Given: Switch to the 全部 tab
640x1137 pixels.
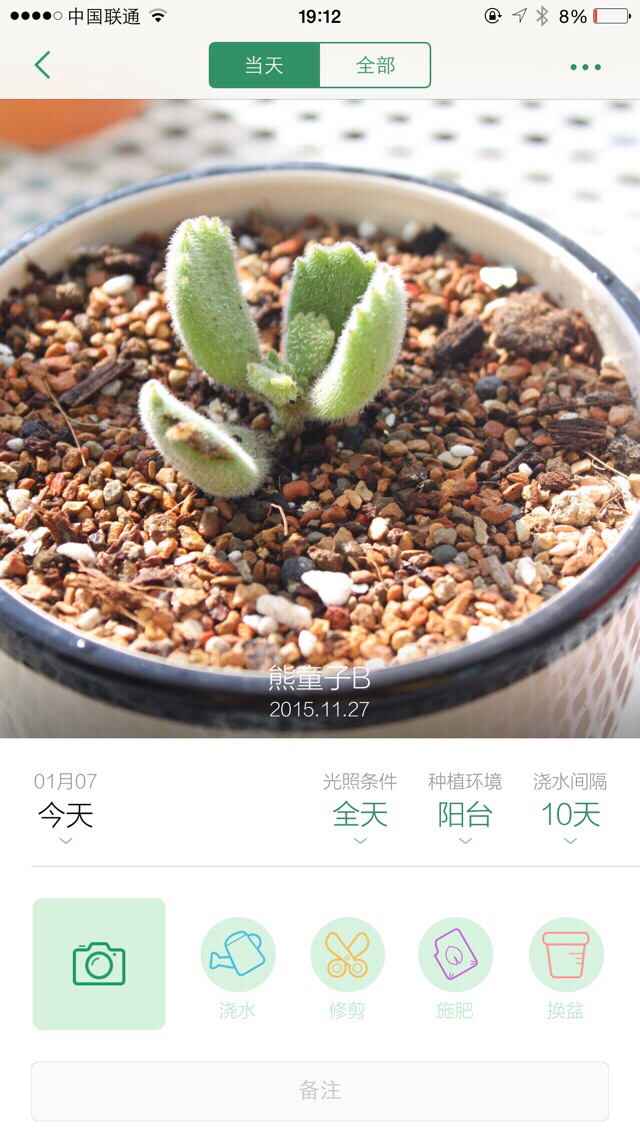Looking at the screenshot, I should coord(375,65).
